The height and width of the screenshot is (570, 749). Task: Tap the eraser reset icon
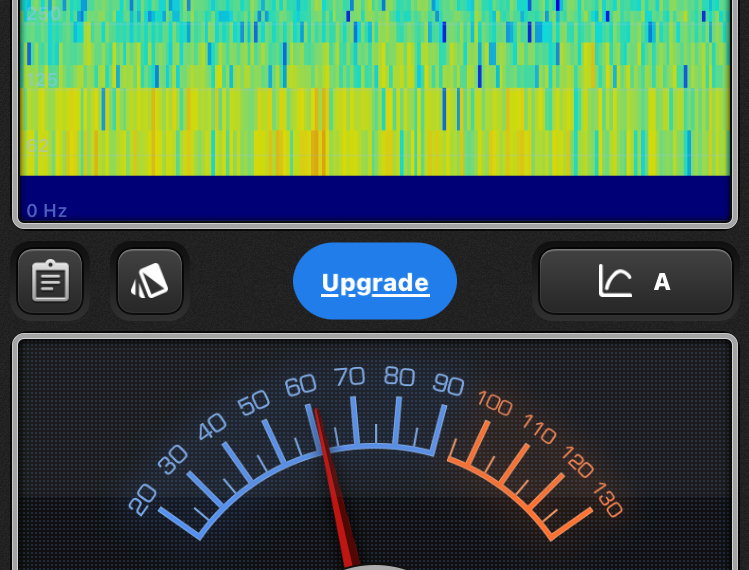tap(150, 282)
